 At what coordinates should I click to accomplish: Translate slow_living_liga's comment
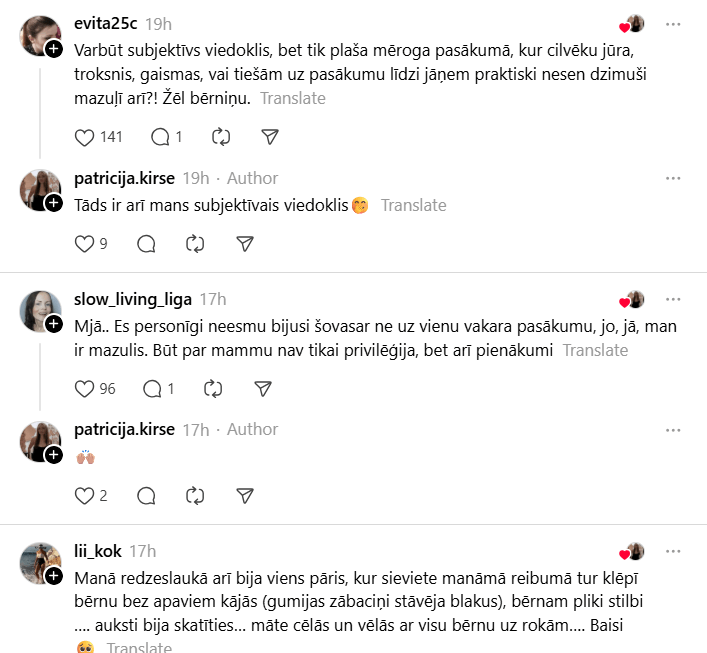click(x=595, y=350)
